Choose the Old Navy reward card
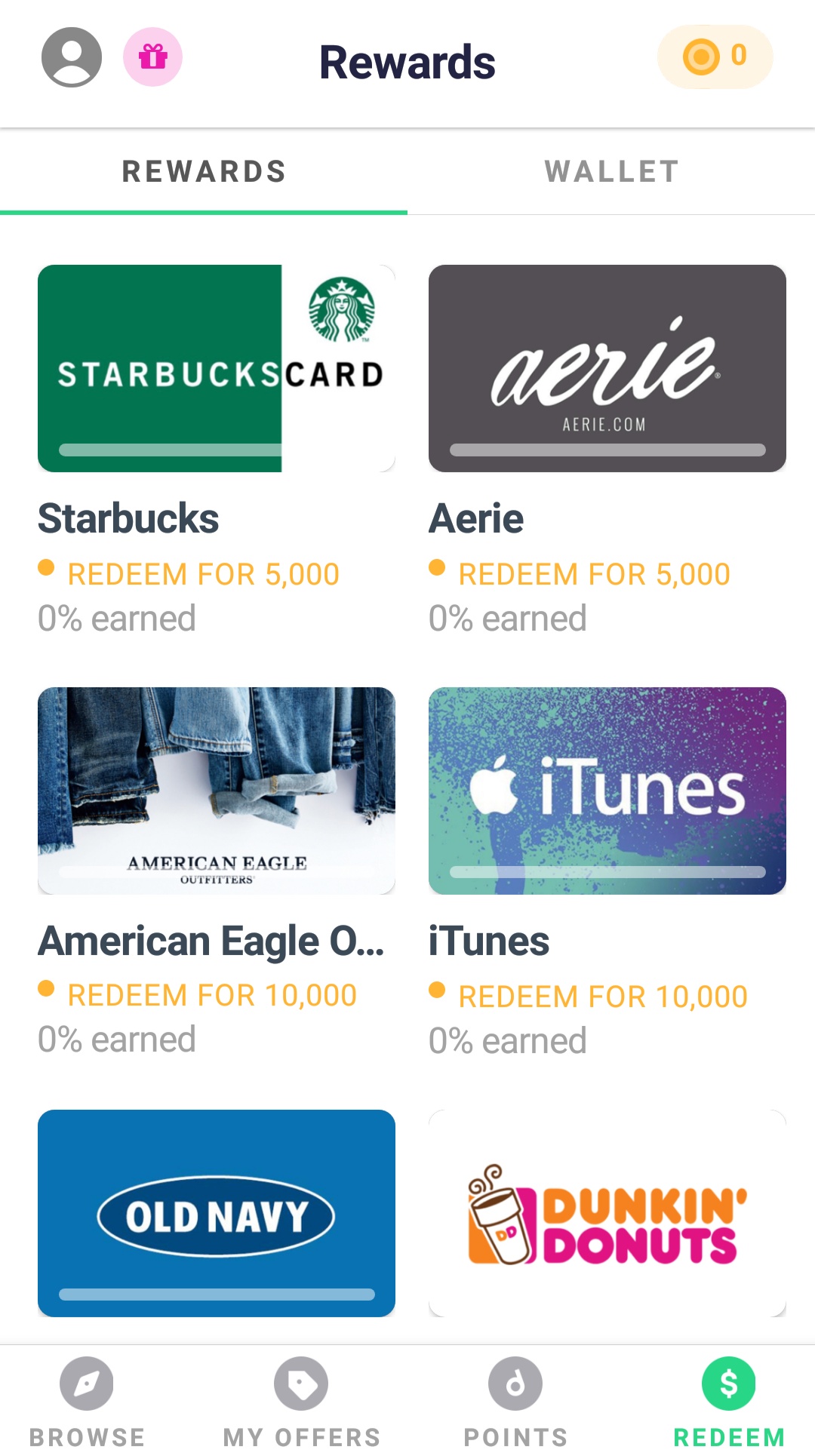 click(217, 1213)
